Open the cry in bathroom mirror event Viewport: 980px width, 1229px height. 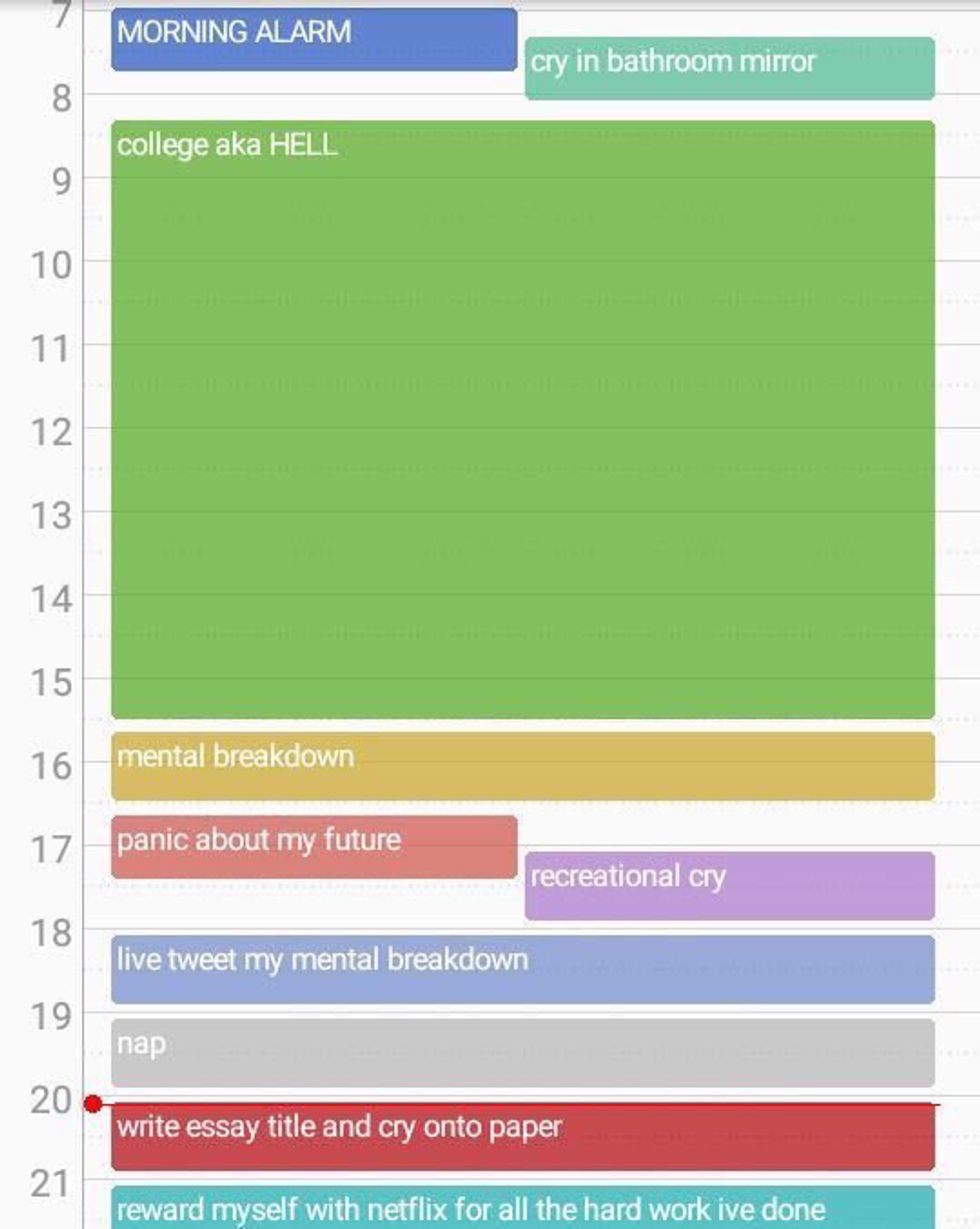click(729, 68)
